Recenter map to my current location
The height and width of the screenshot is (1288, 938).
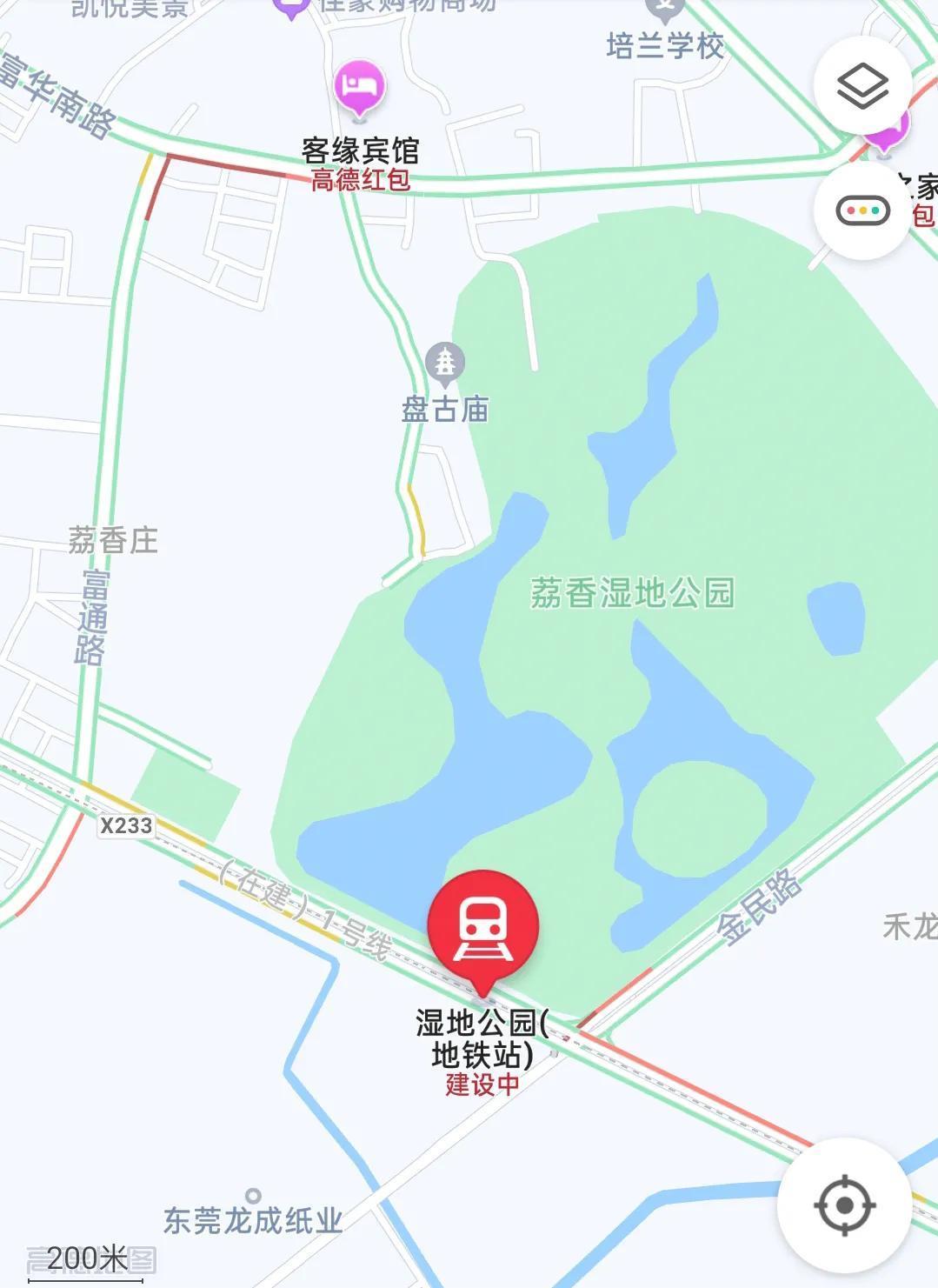click(x=843, y=1205)
